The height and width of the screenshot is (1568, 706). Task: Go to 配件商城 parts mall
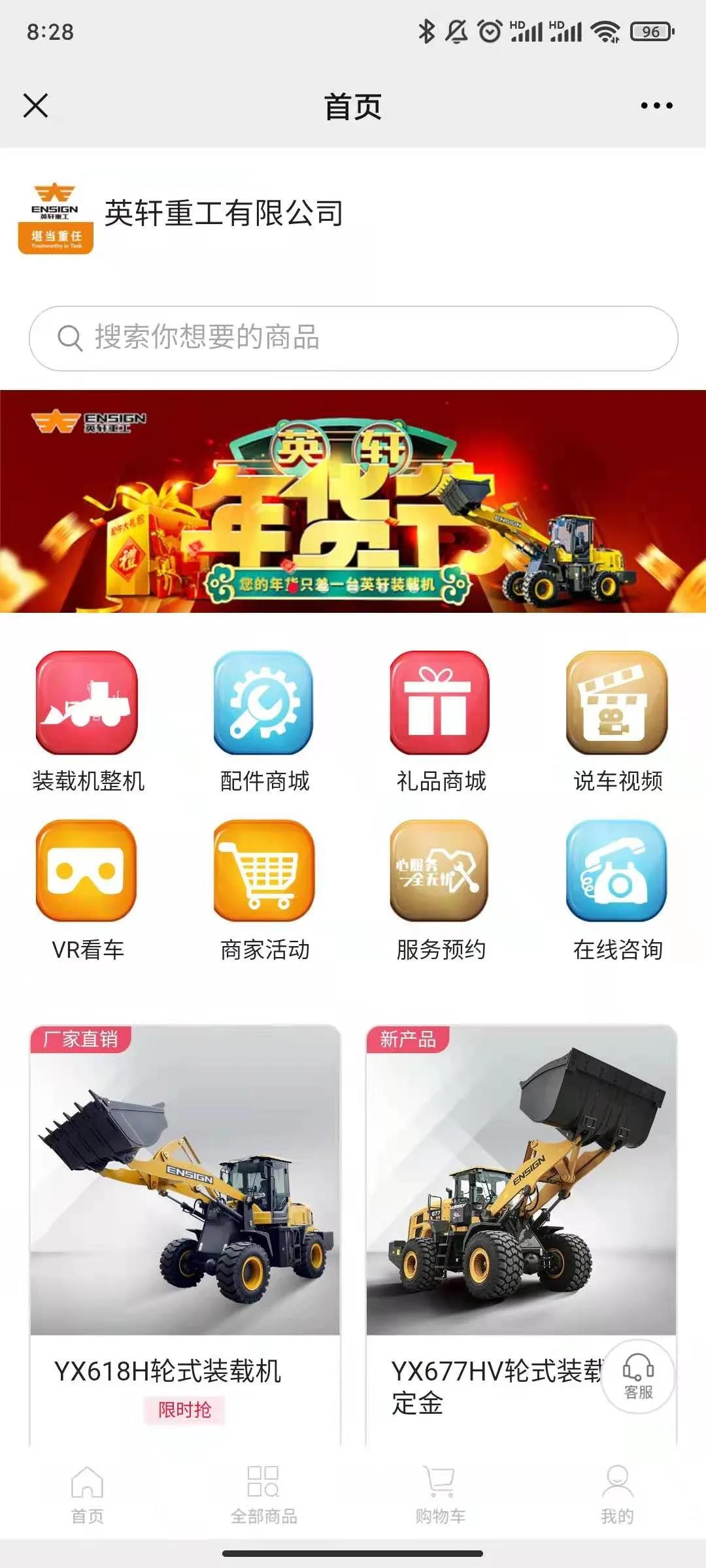pos(264,721)
